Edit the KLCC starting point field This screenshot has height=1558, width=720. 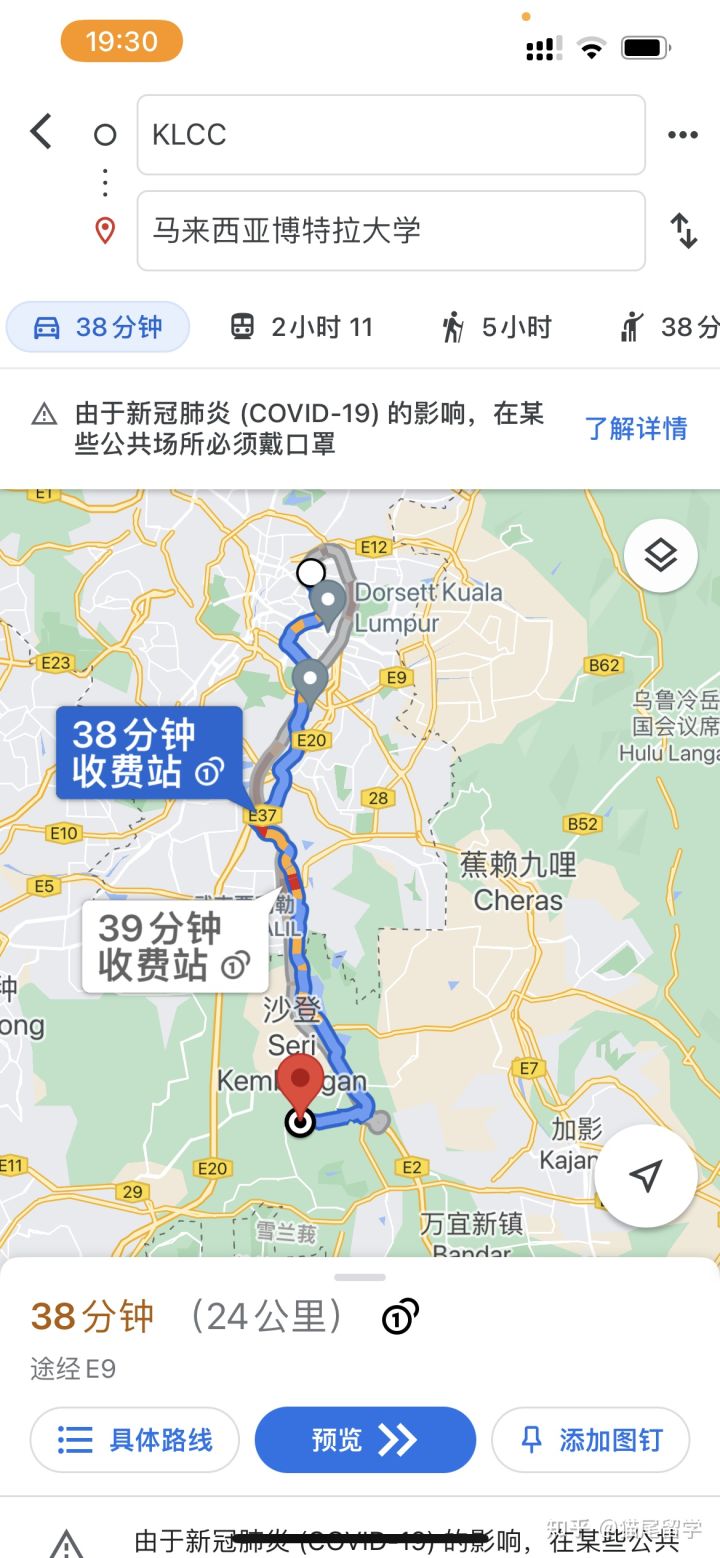coord(390,135)
